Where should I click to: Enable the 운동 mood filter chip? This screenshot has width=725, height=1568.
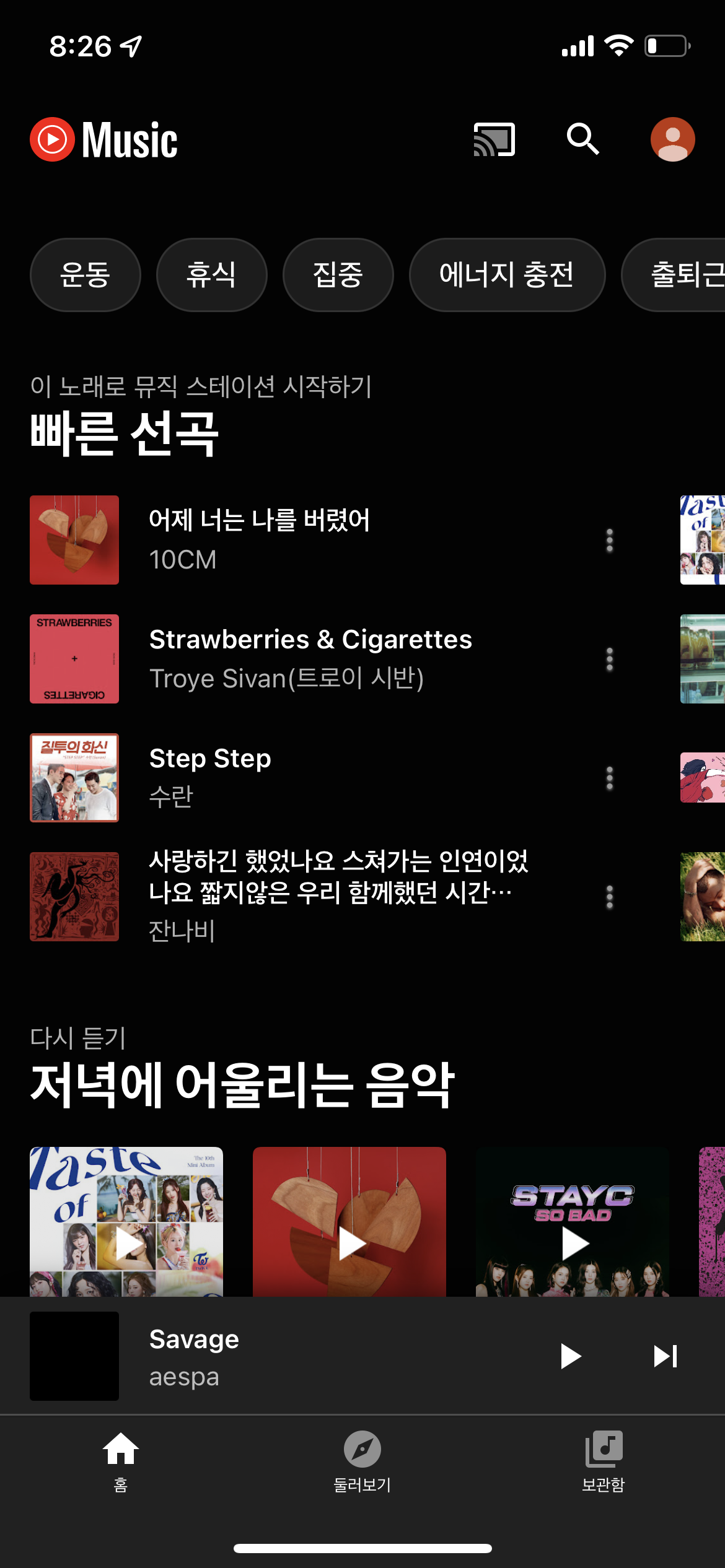tap(85, 274)
